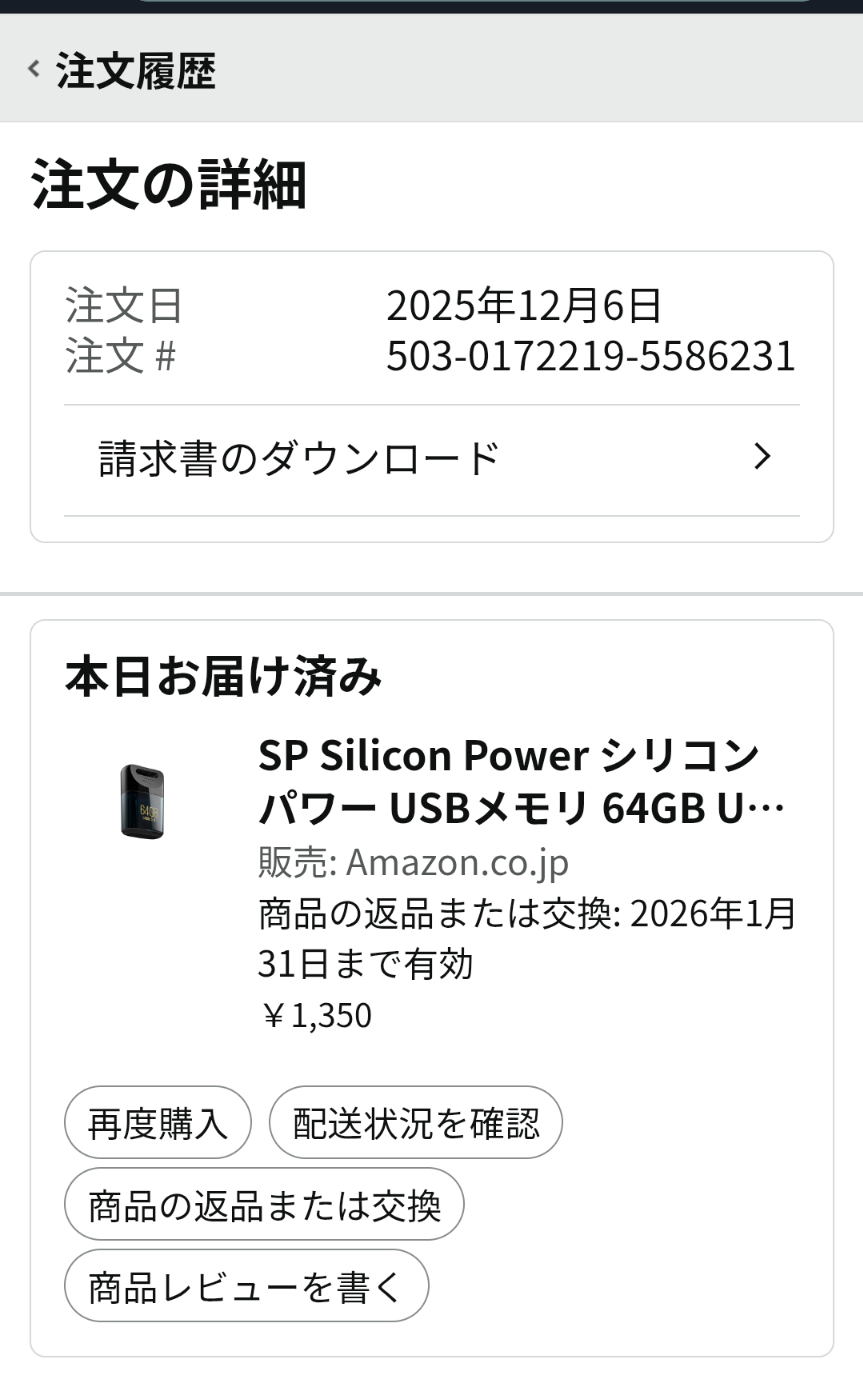
Task: Open the Silicon Power USB memory product image
Action: point(143,801)
